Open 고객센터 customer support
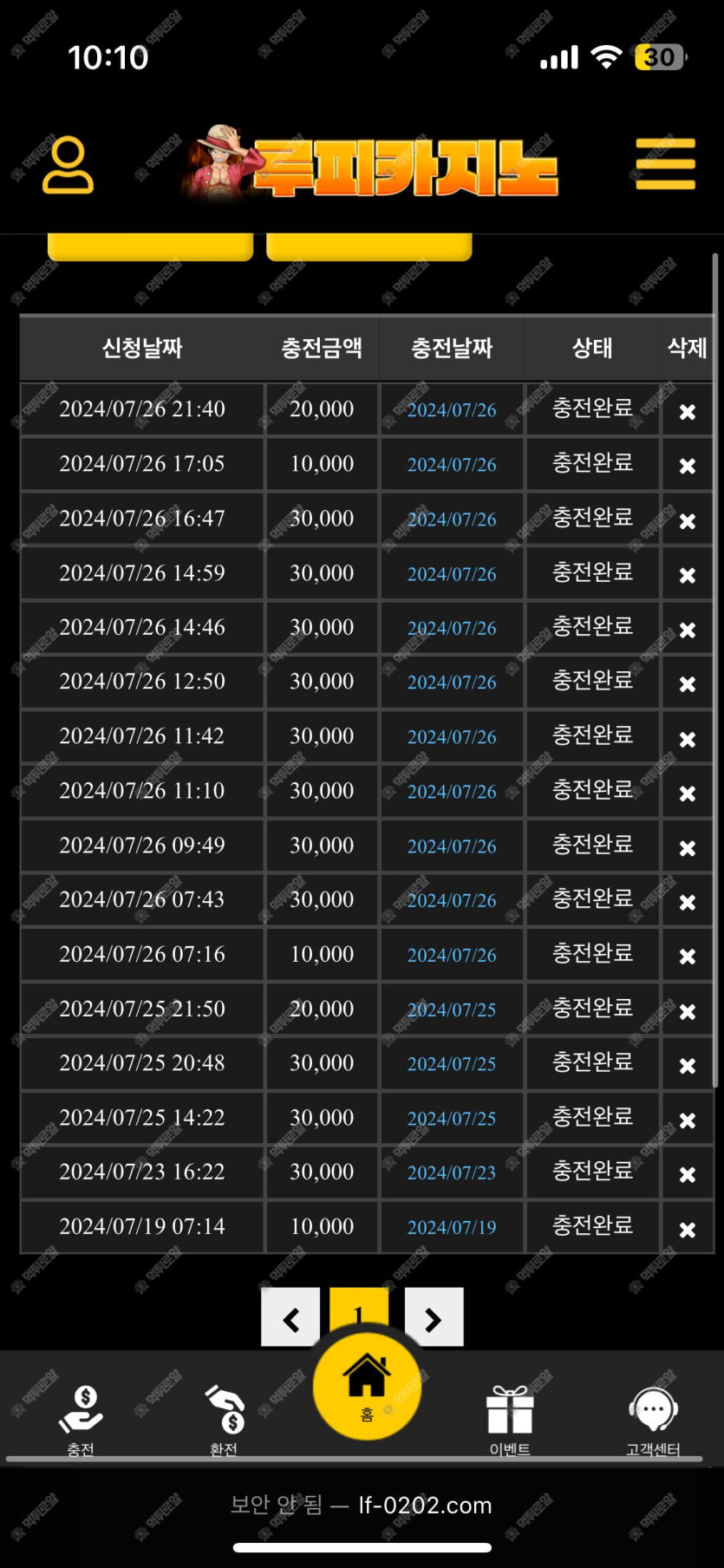Screen dimensions: 724x1568 coord(653,1420)
